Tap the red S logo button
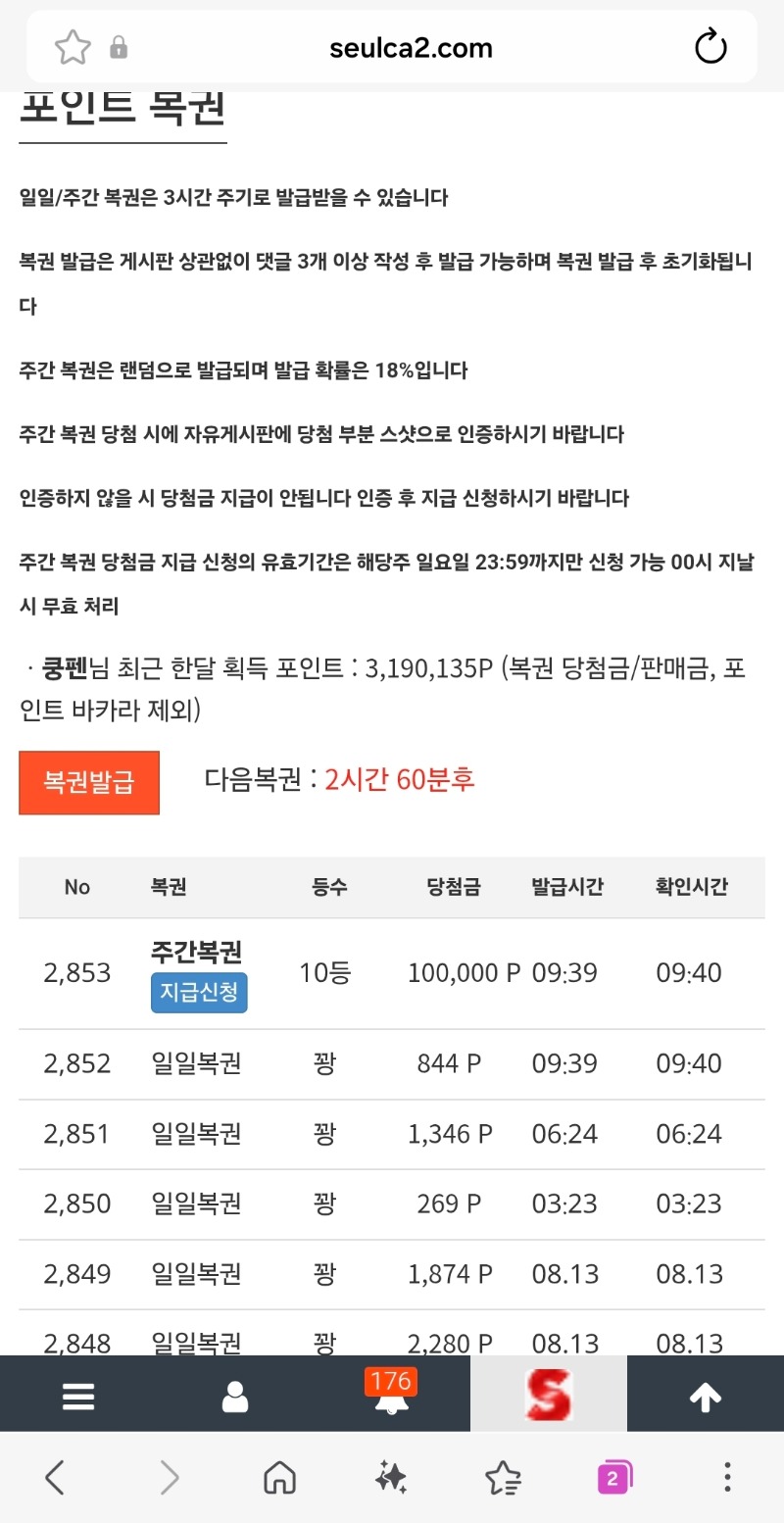Screen dimensions: 784x1523 point(549,1395)
